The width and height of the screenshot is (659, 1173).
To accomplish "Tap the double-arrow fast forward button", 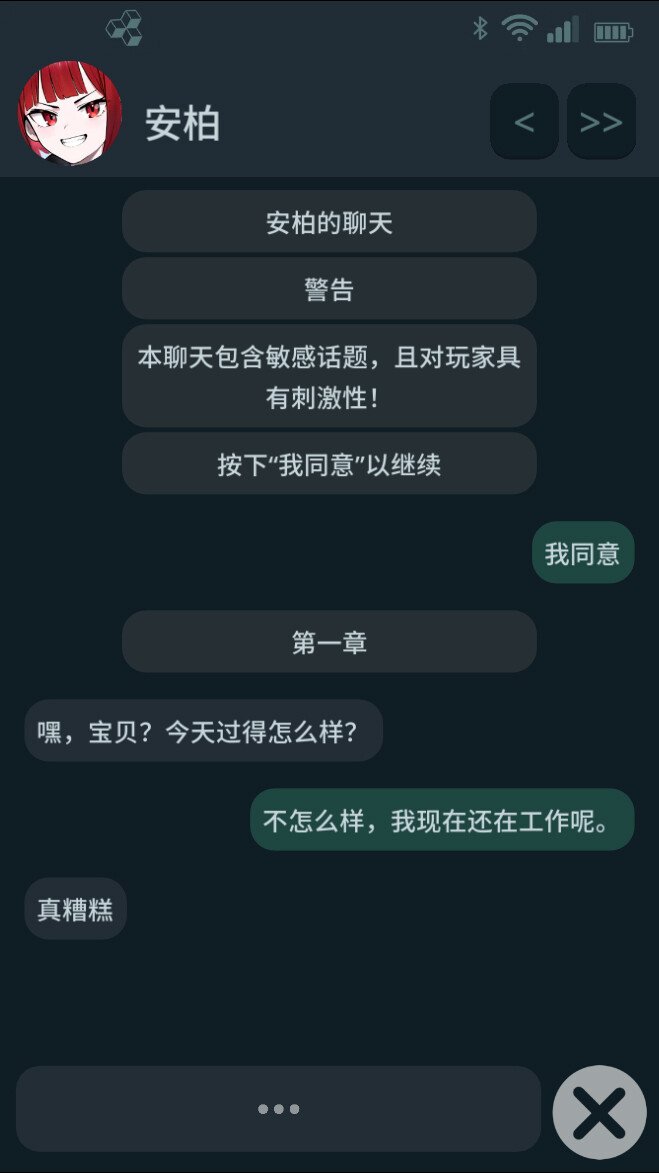I will tap(601, 121).
